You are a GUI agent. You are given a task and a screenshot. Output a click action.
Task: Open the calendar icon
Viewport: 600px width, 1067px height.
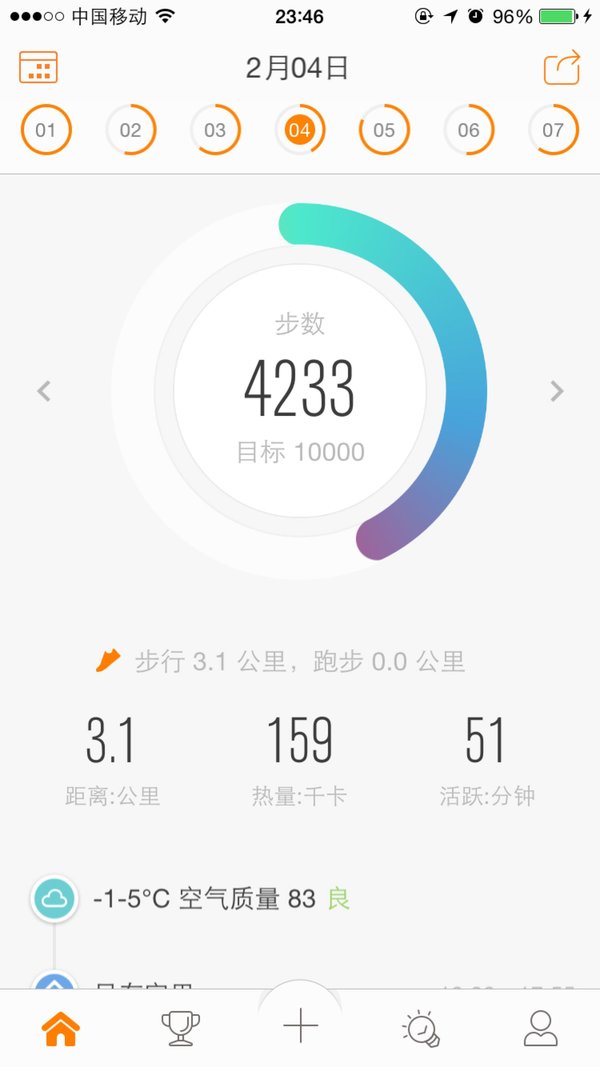(38, 67)
